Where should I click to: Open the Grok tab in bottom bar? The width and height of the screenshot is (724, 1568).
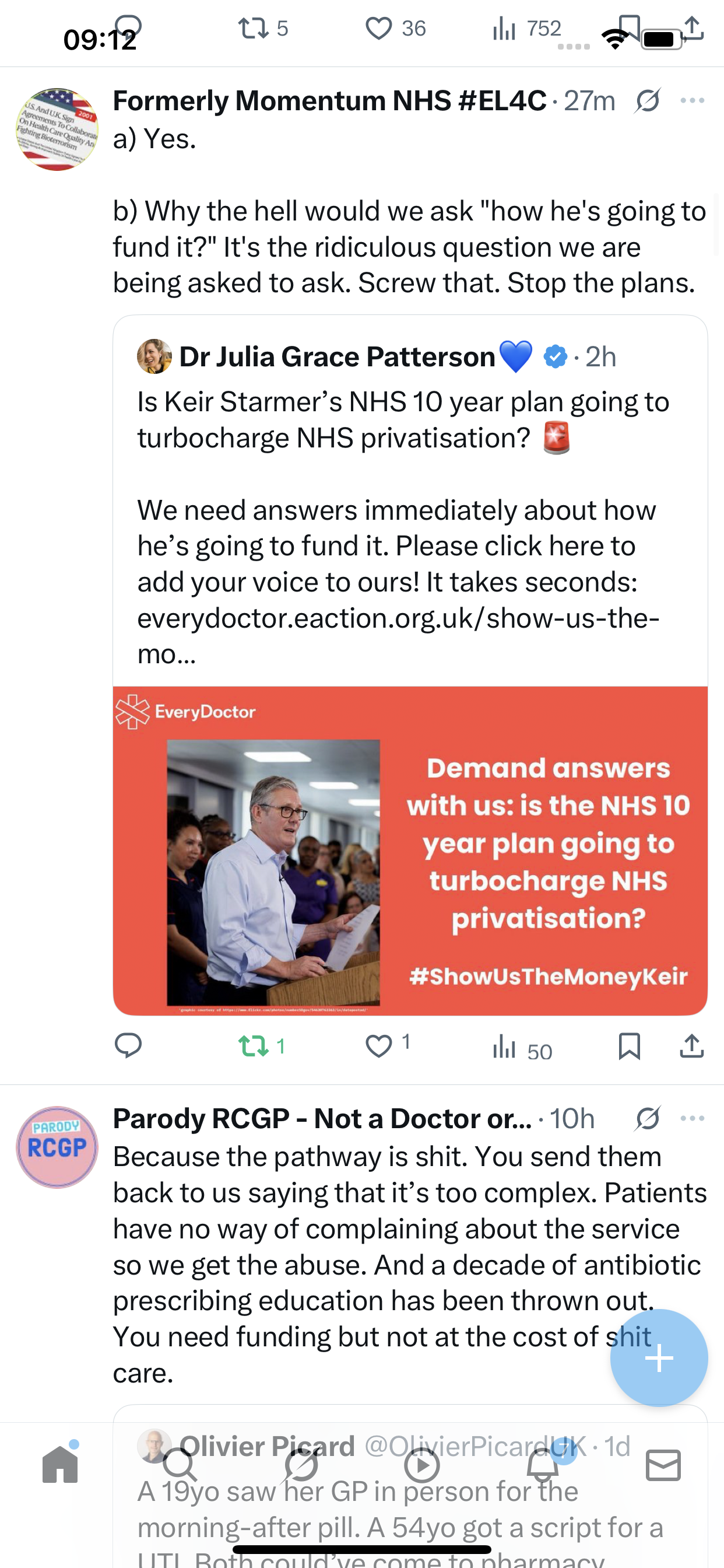tap(301, 1465)
